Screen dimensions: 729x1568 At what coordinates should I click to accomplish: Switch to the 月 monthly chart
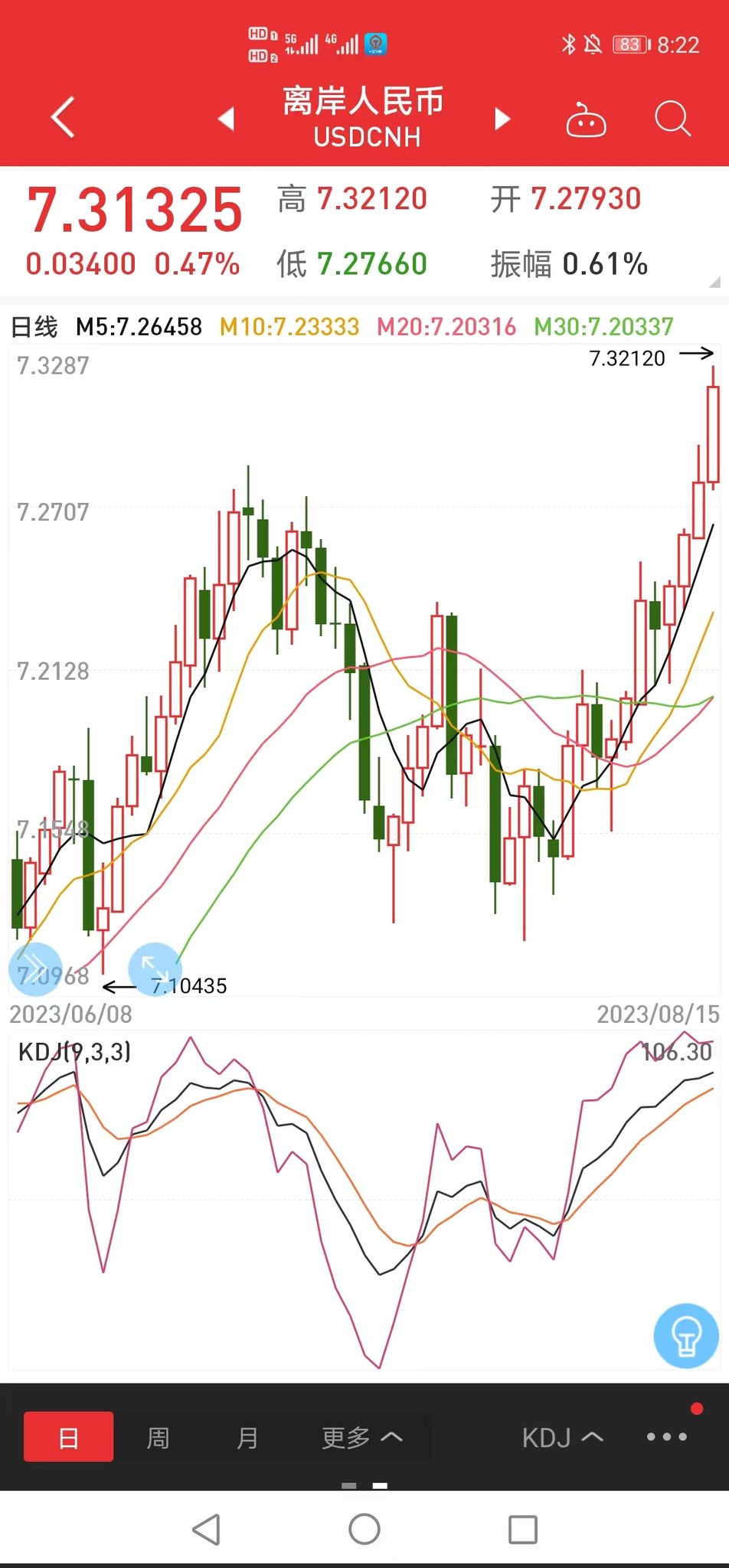247,1437
